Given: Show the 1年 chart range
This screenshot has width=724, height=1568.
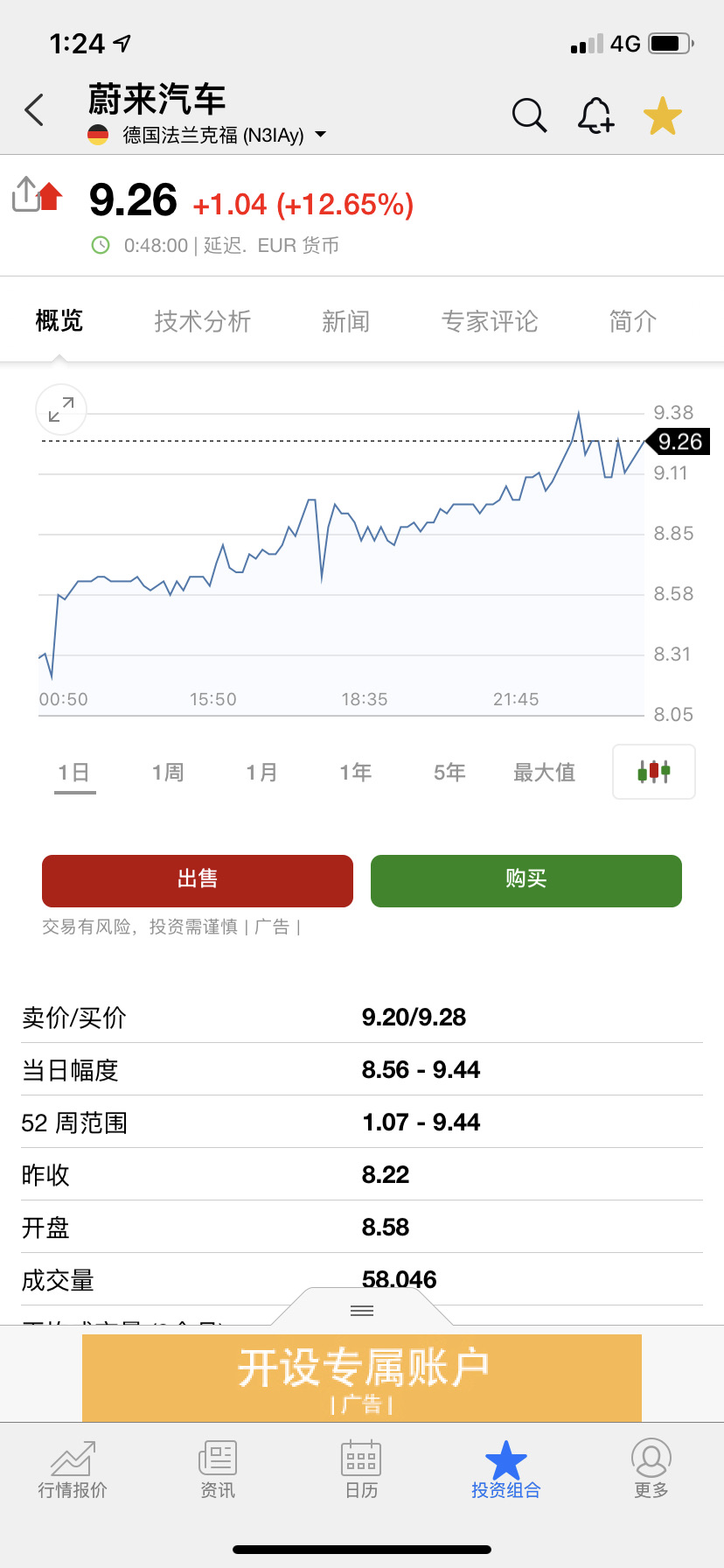Looking at the screenshot, I should pos(356,772).
